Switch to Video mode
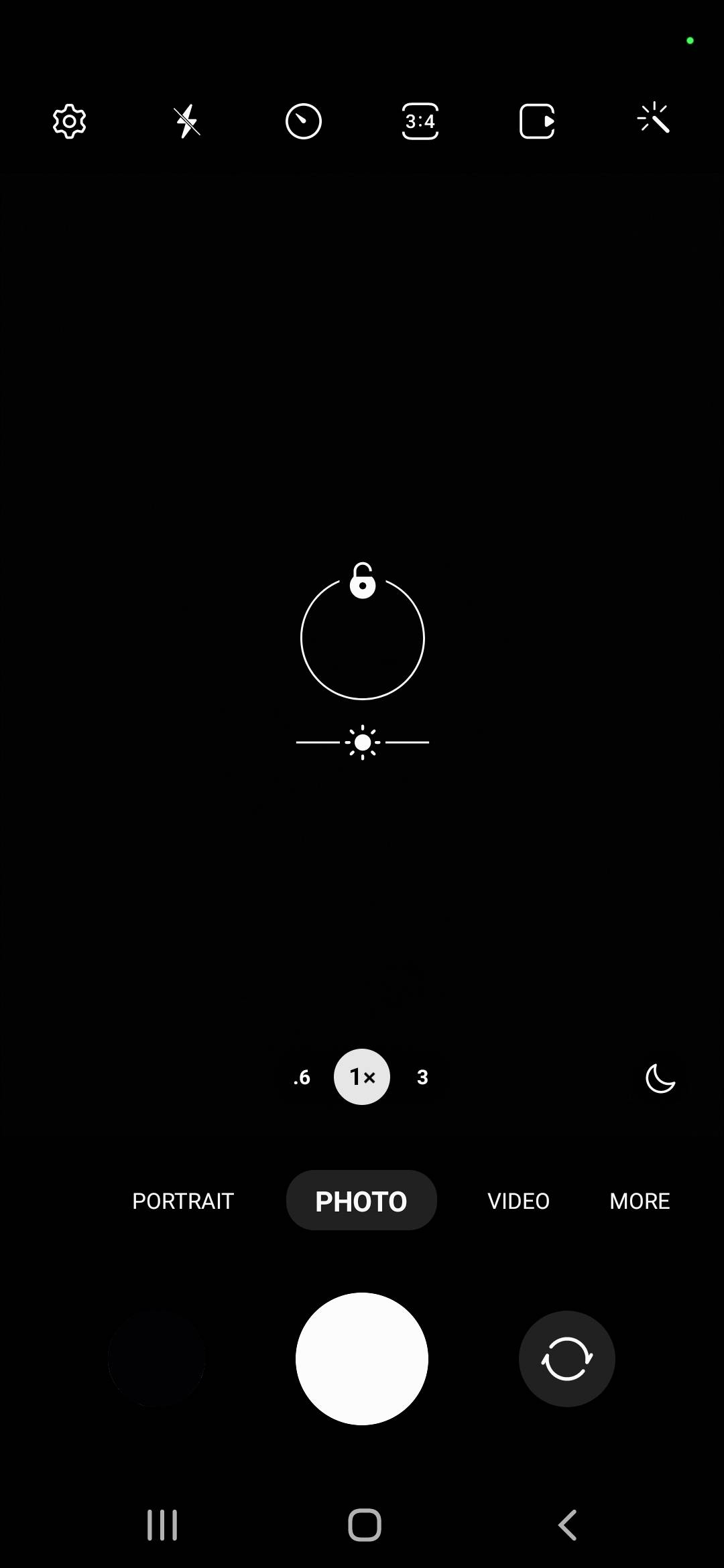Image resolution: width=724 pixels, height=1568 pixels. [518, 1201]
